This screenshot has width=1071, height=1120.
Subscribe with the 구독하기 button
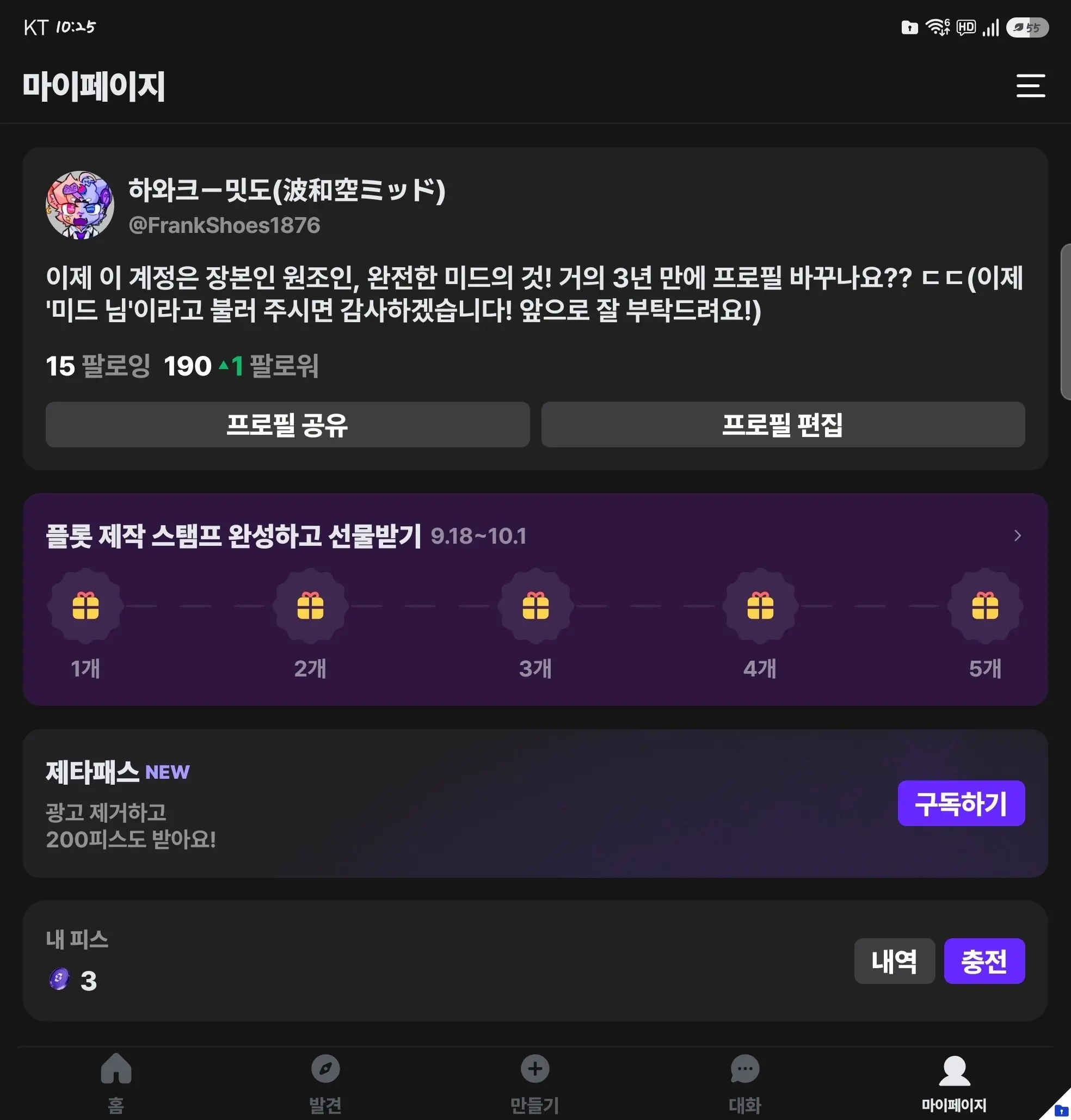tap(961, 803)
